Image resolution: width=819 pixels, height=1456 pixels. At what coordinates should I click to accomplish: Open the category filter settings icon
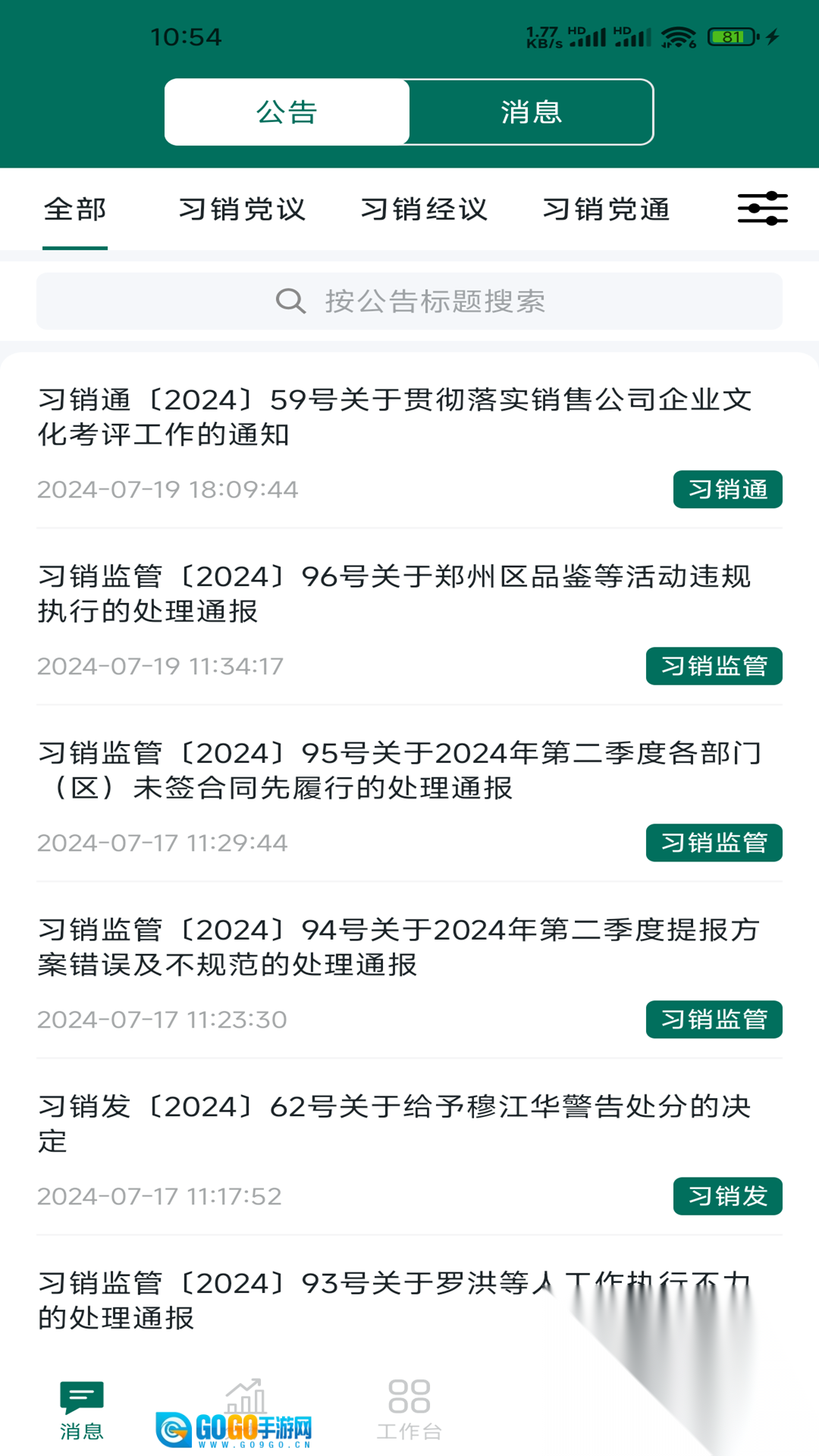tap(762, 209)
